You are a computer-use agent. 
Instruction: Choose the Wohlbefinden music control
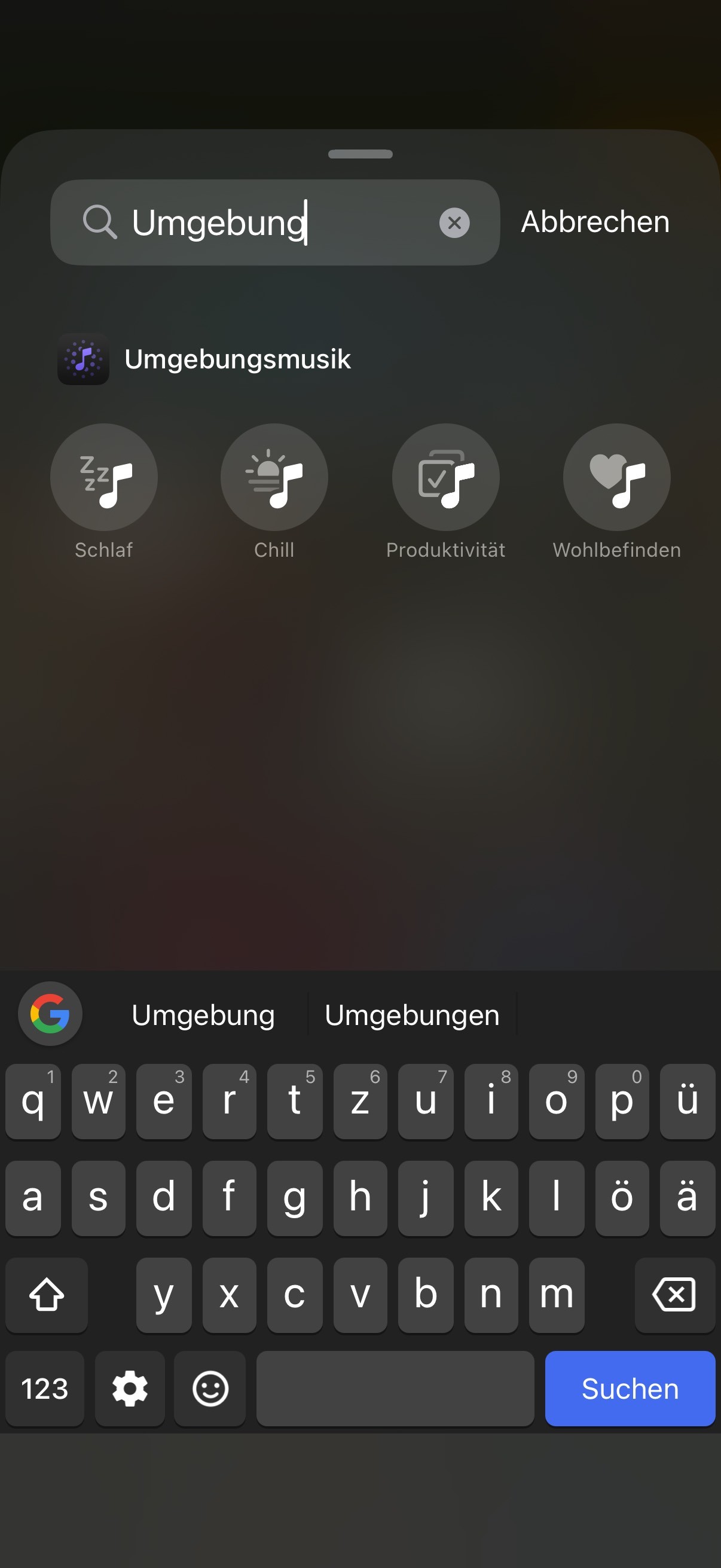616,477
